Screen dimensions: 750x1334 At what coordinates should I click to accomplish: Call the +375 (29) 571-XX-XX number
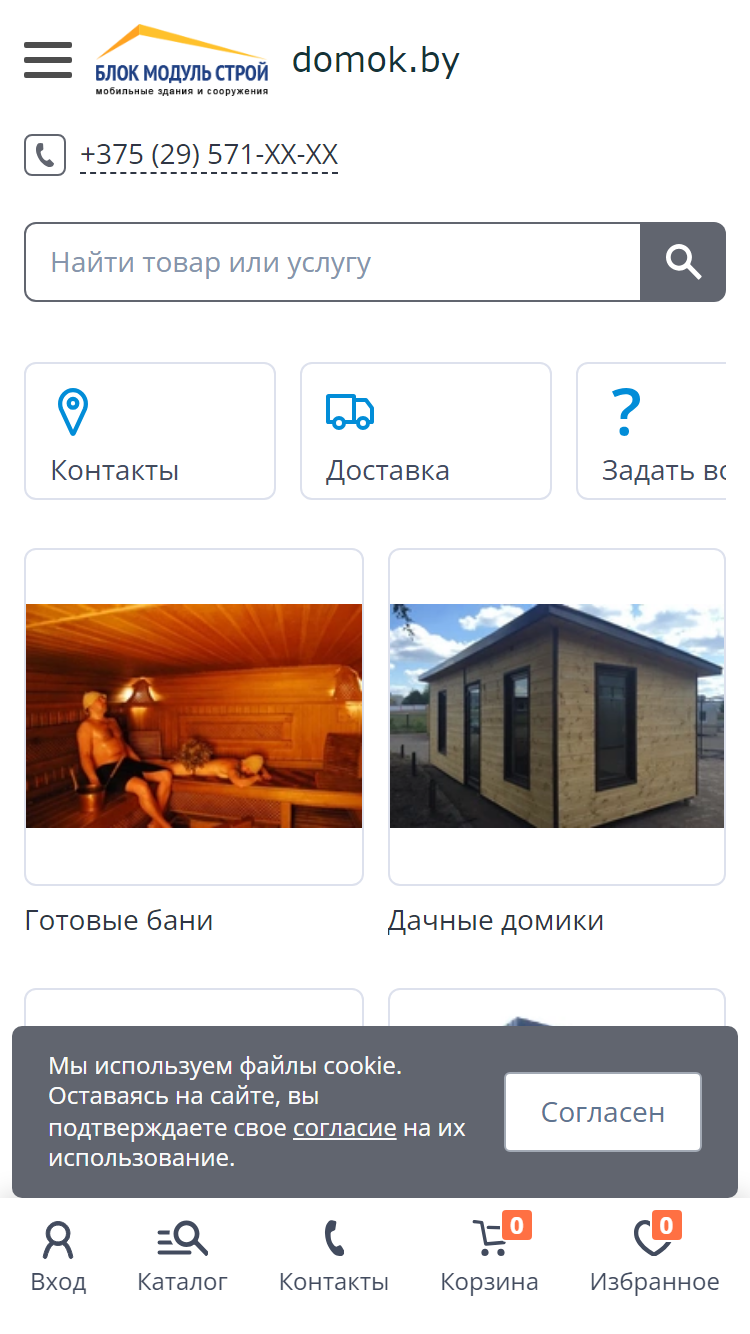[x=209, y=156]
